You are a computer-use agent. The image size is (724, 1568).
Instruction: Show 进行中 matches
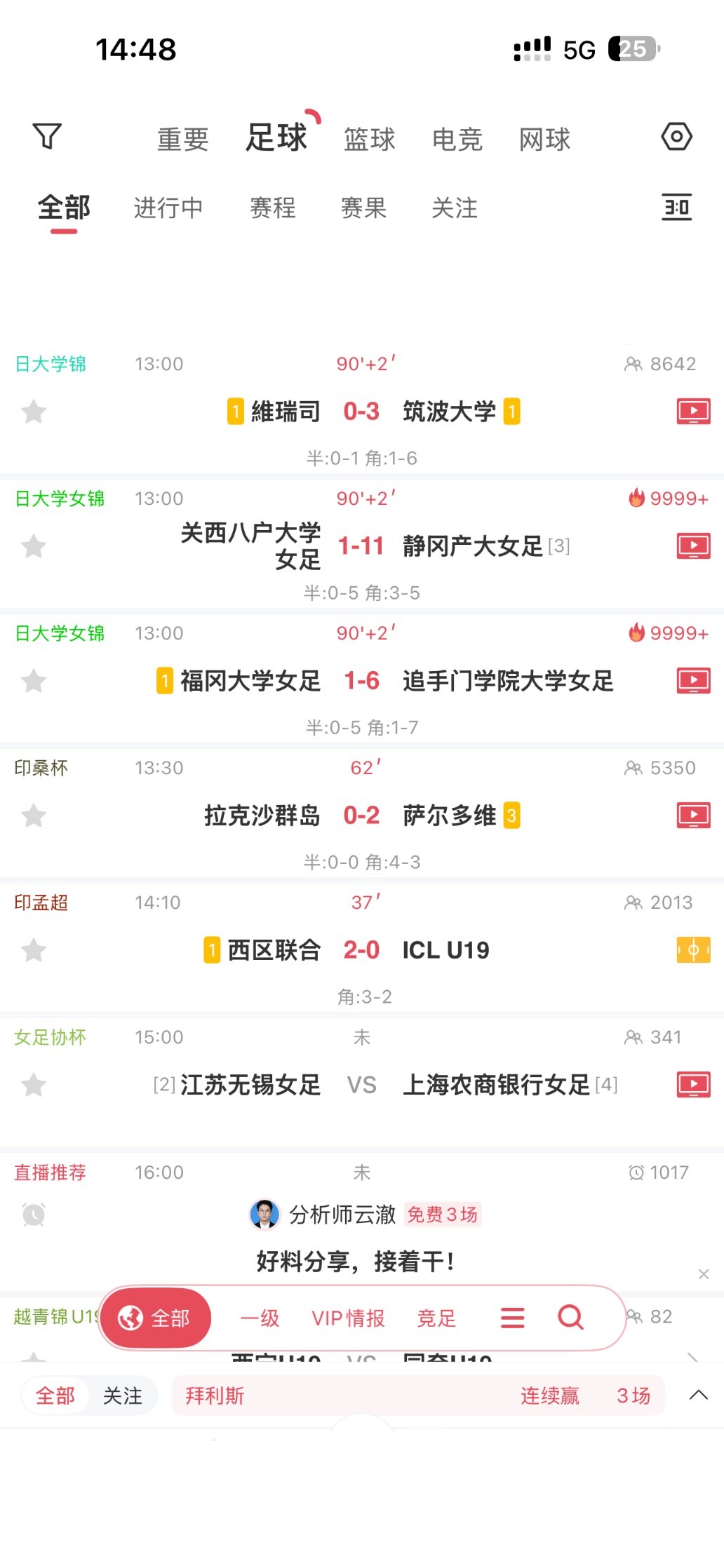pyautogui.click(x=168, y=208)
